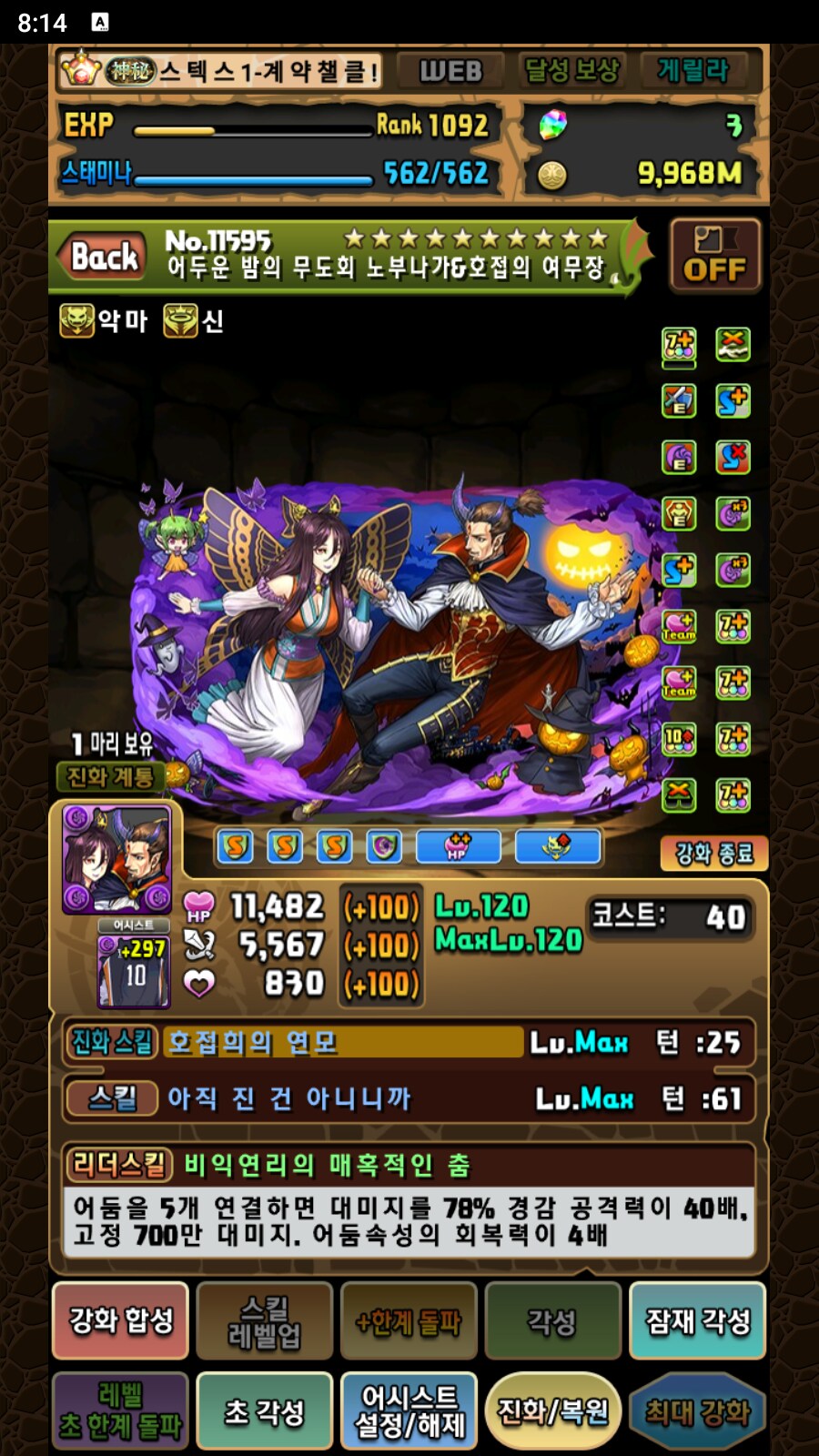819x1456 pixels.
Task: Open 달성 보상 achievement rewards
Action: pyautogui.click(x=571, y=71)
